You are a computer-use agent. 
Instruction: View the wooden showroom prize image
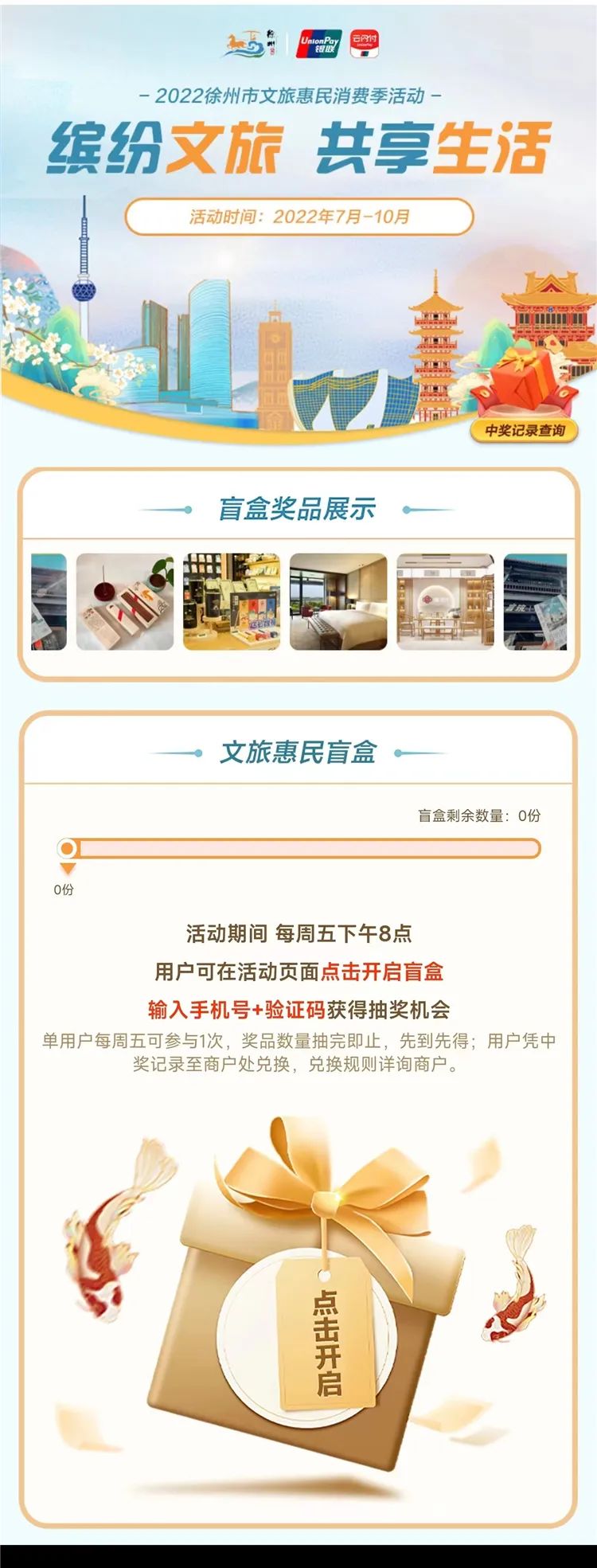pos(445,602)
